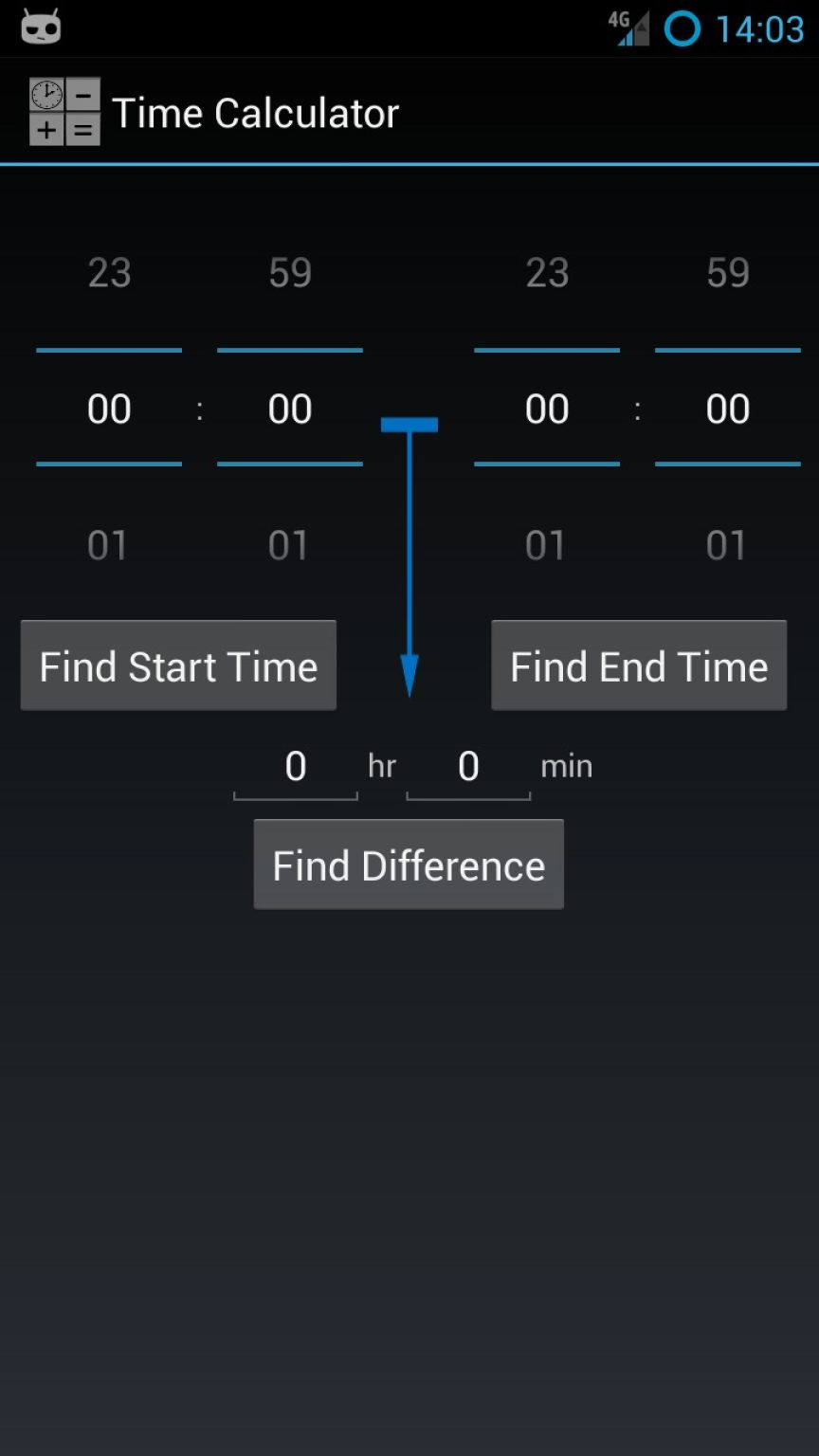
Task: Click the hr input field showing 0
Action: pos(295,767)
